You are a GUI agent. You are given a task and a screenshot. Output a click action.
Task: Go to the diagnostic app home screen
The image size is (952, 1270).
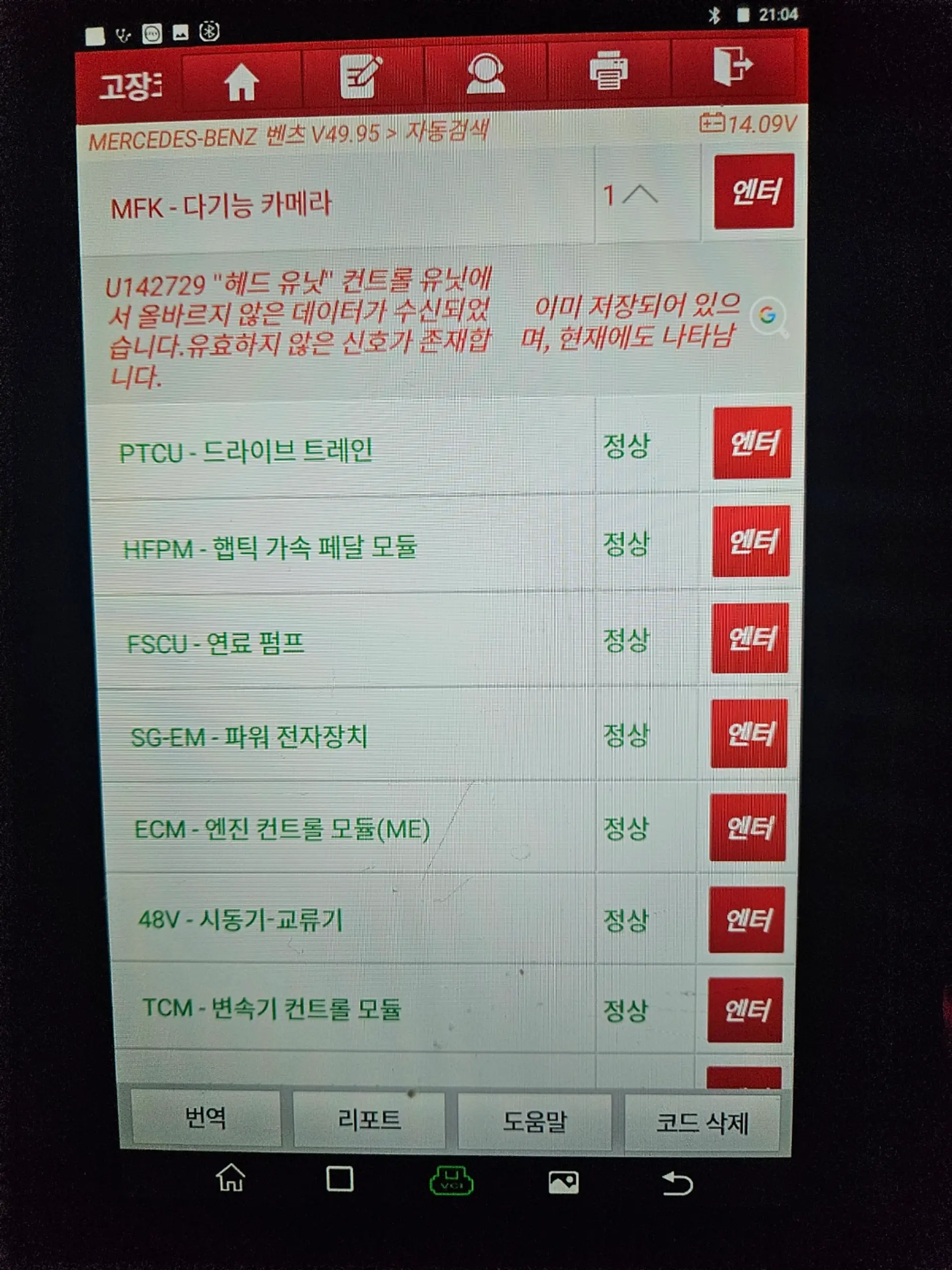[x=241, y=82]
